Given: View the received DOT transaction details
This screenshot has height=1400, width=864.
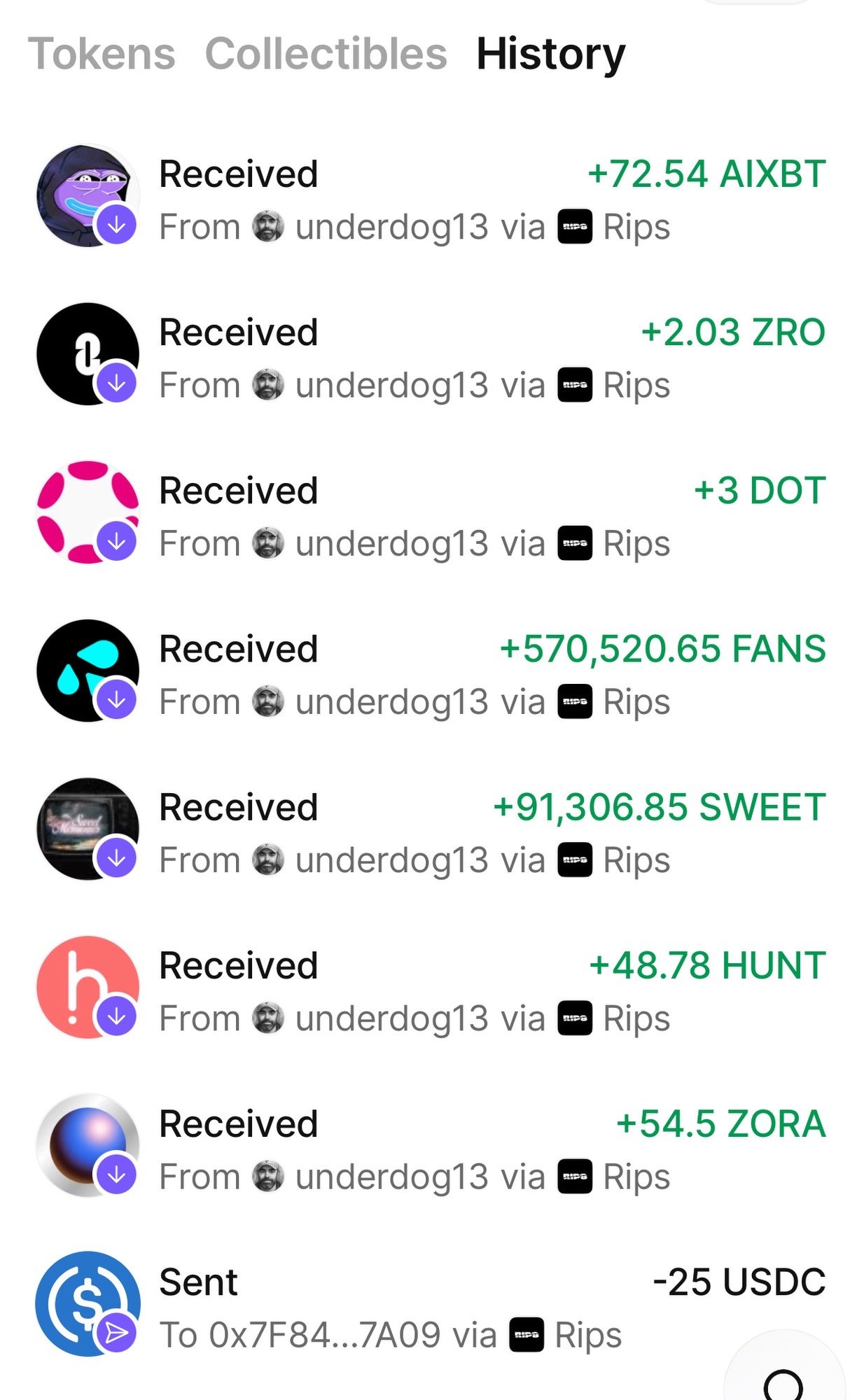Looking at the screenshot, I should click(x=431, y=516).
